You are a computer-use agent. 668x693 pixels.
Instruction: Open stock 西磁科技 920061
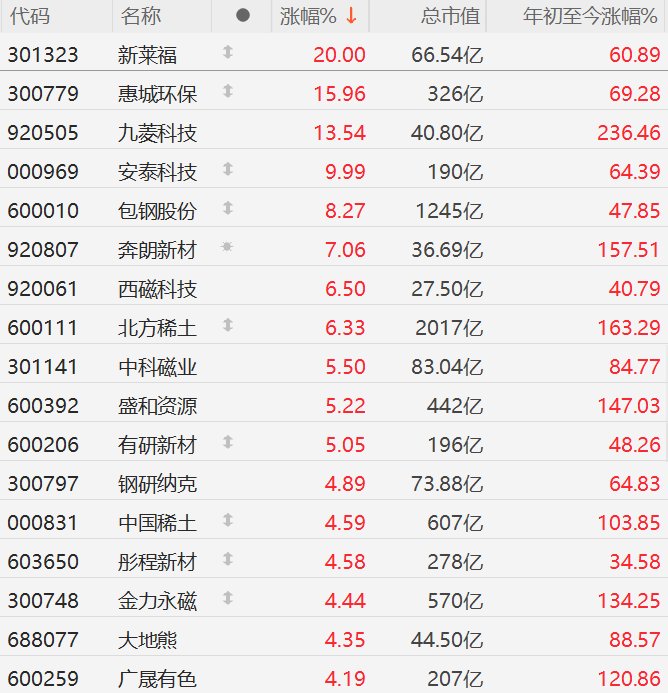158,289
